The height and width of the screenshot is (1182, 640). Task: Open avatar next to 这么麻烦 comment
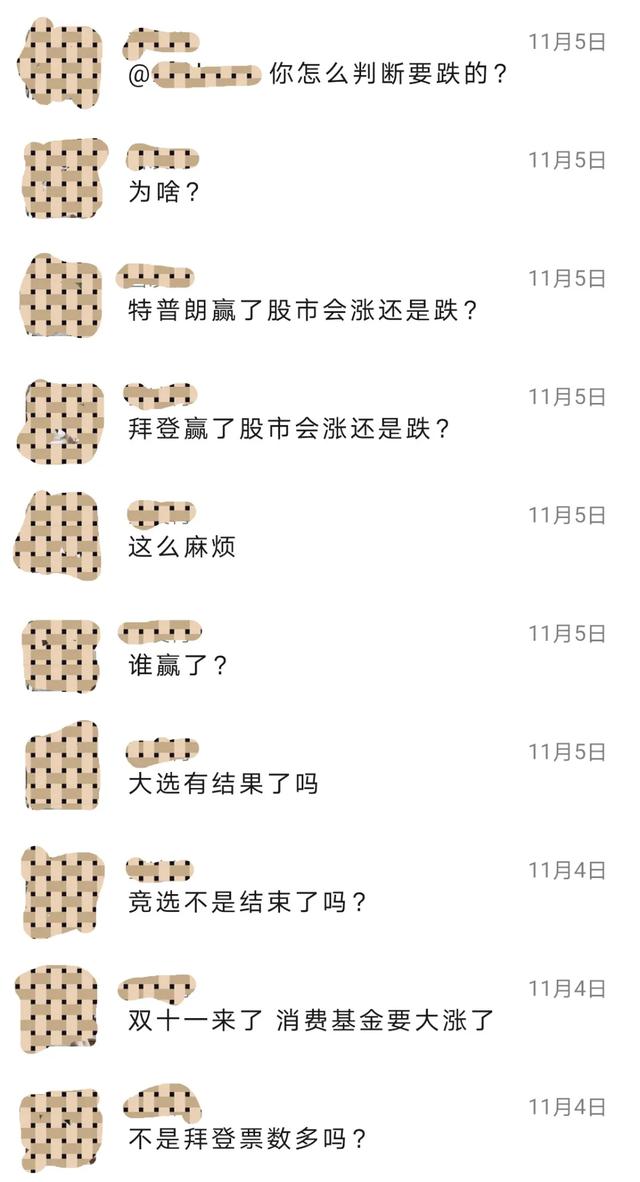point(58,536)
